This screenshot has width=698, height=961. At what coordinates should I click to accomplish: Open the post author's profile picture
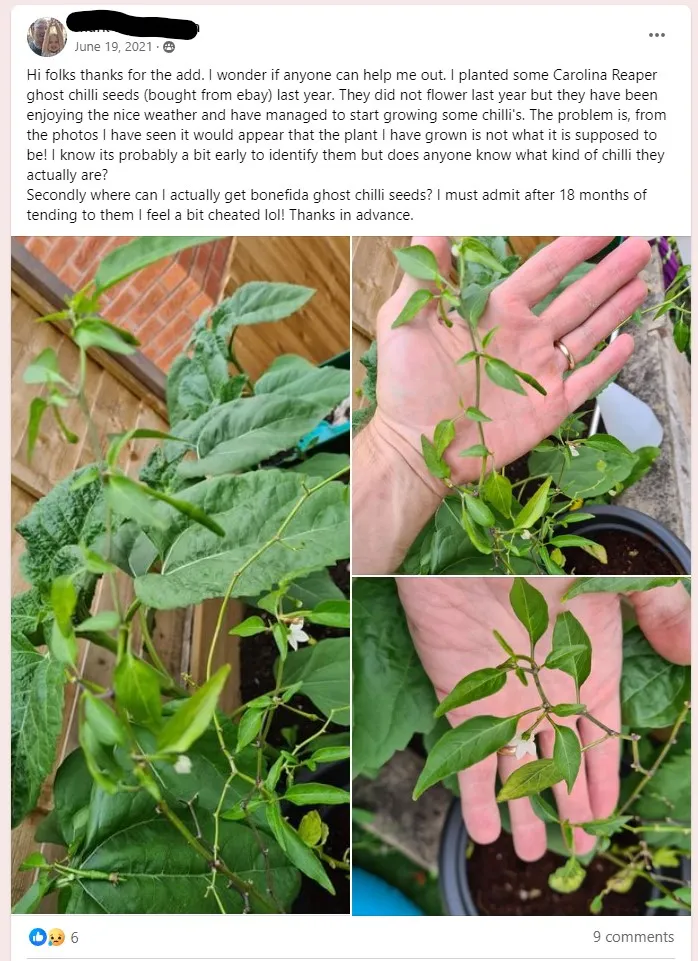click(46, 37)
